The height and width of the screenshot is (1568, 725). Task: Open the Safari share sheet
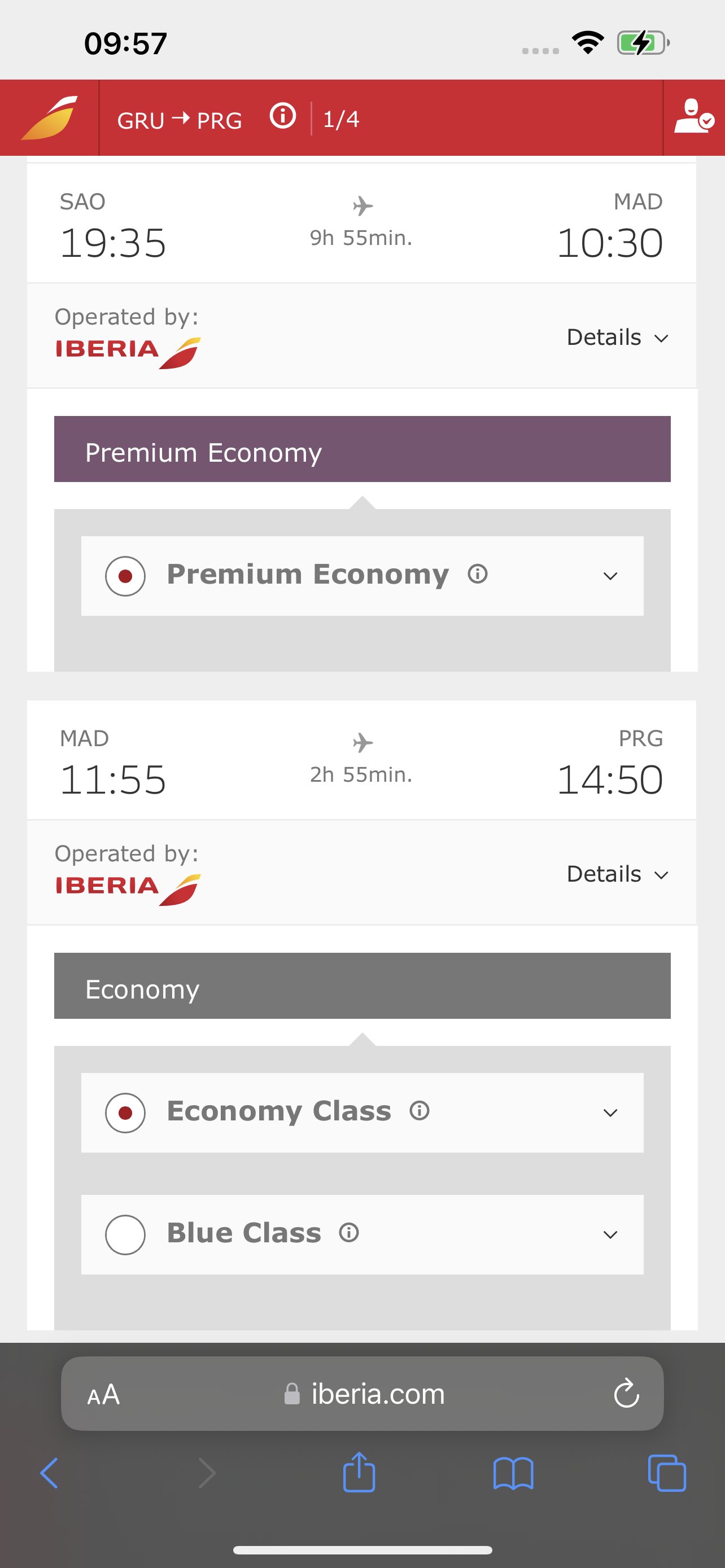359,1472
